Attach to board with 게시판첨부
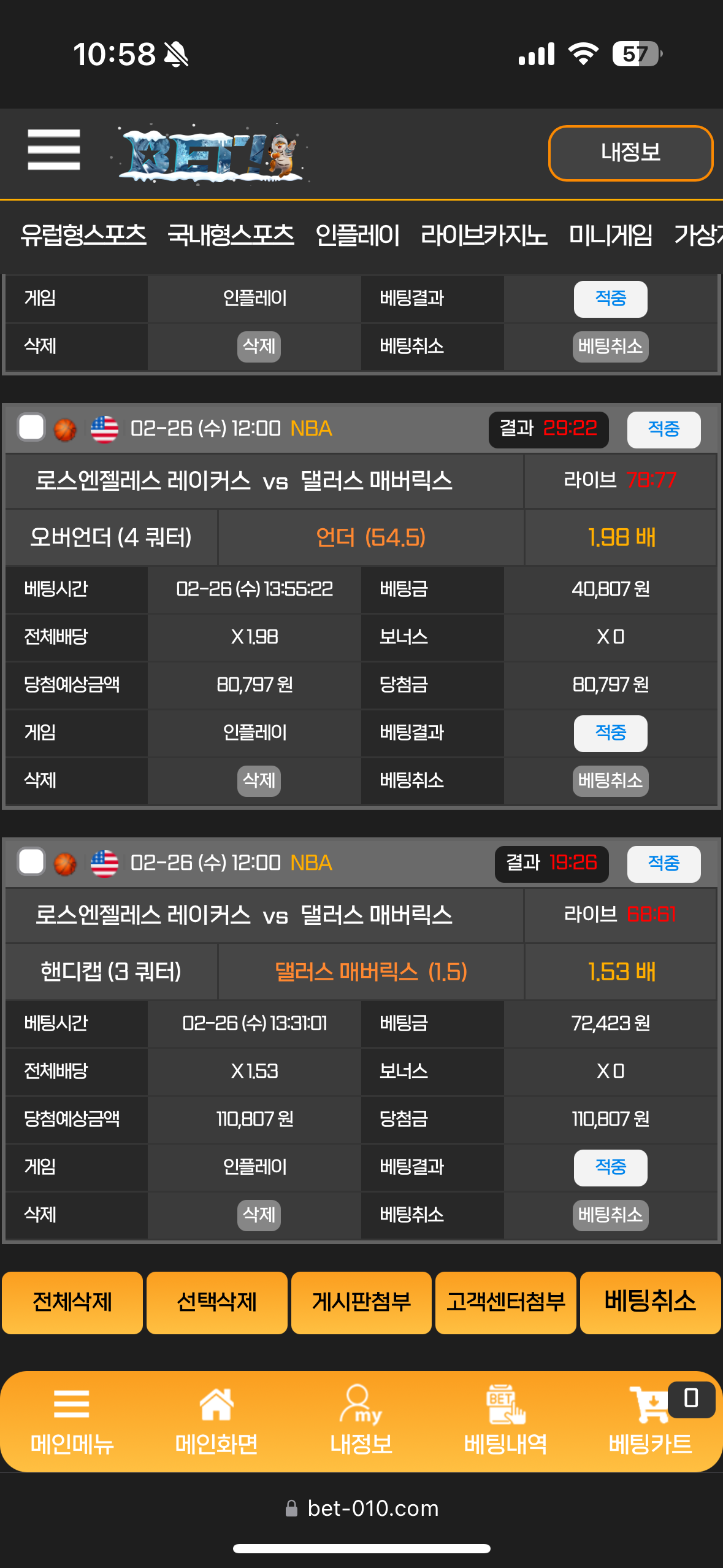Image resolution: width=723 pixels, height=1568 pixels. coord(361,1302)
